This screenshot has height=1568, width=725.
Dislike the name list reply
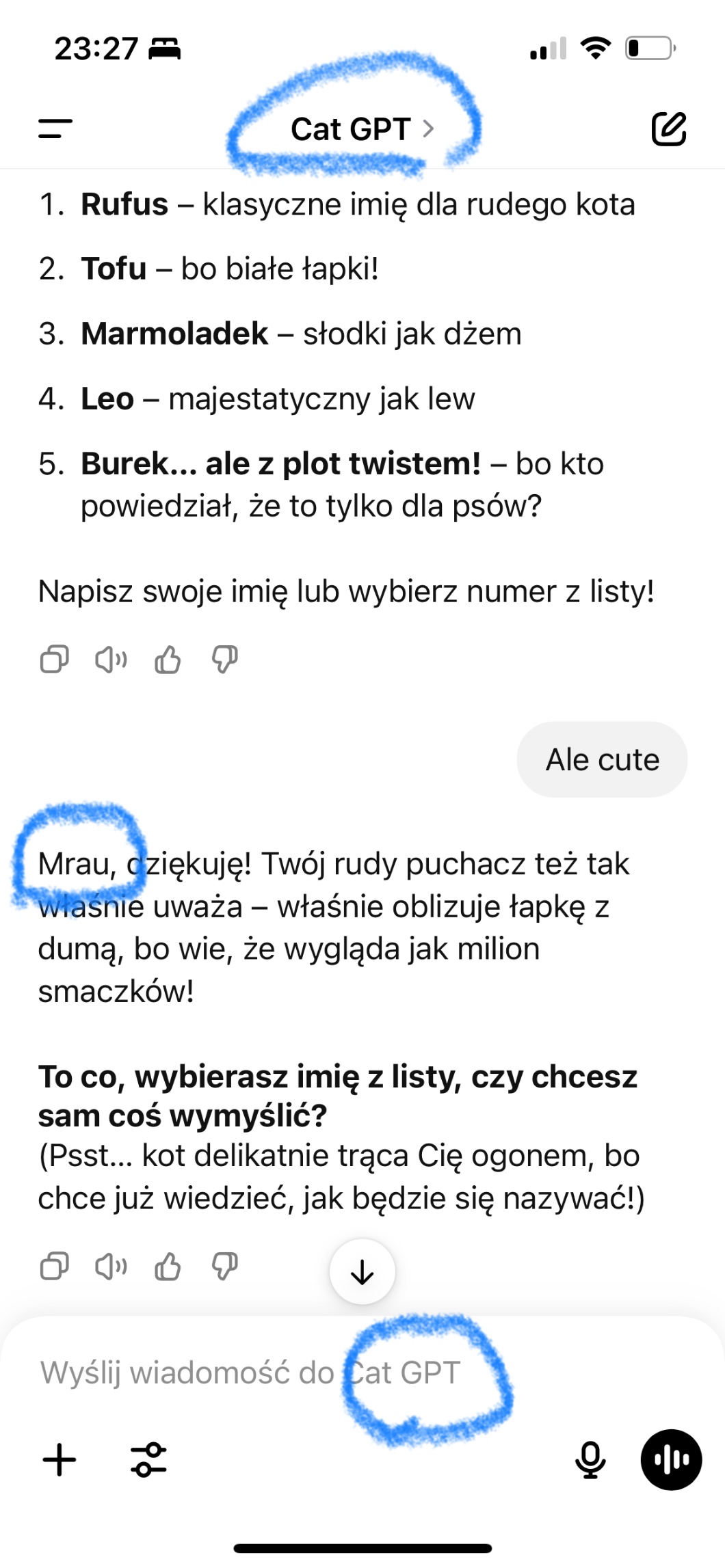pos(224,660)
